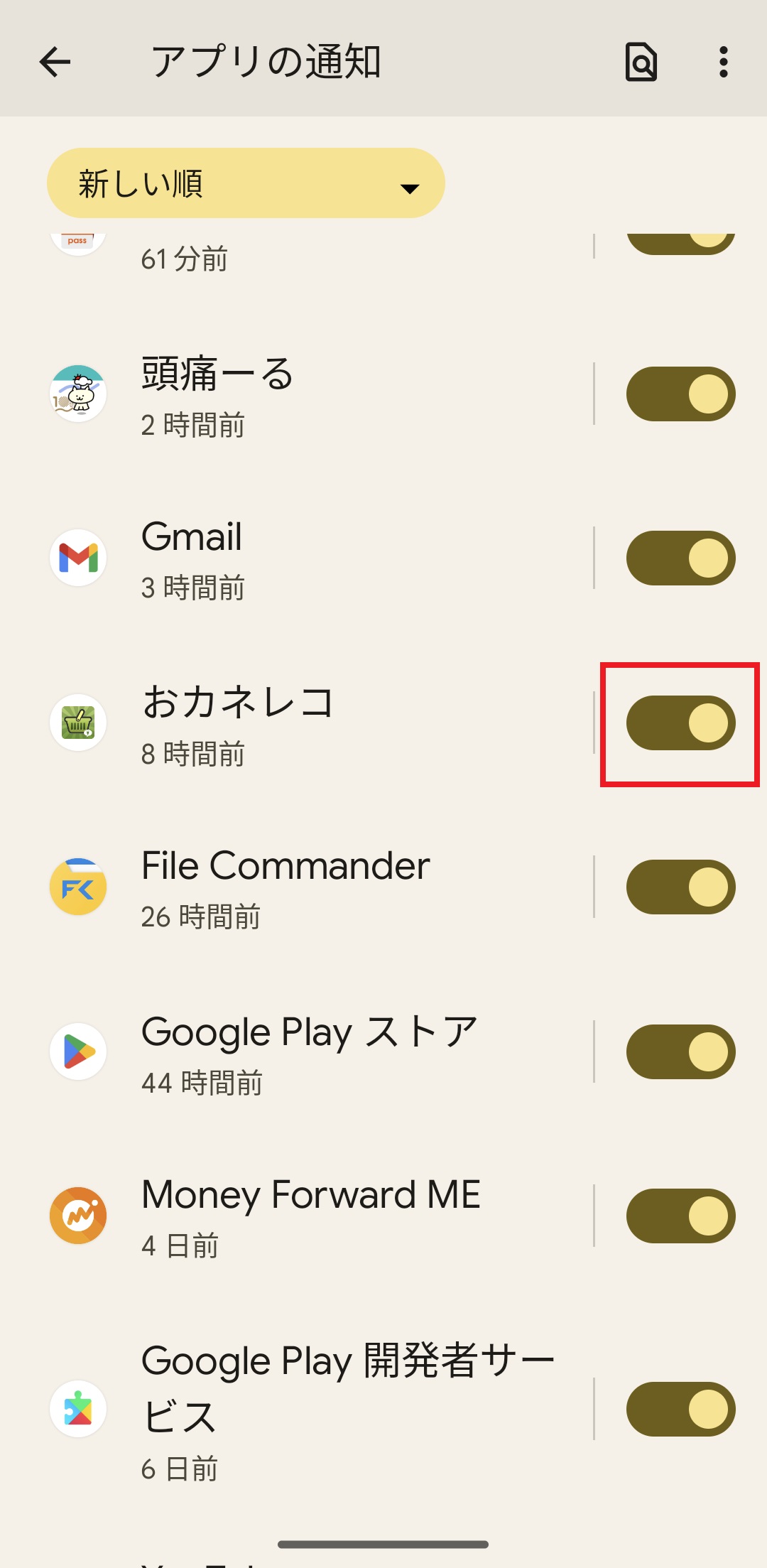Toggle off おカネレコ notifications
The height and width of the screenshot is (1568, 767).
pos(680,723)
